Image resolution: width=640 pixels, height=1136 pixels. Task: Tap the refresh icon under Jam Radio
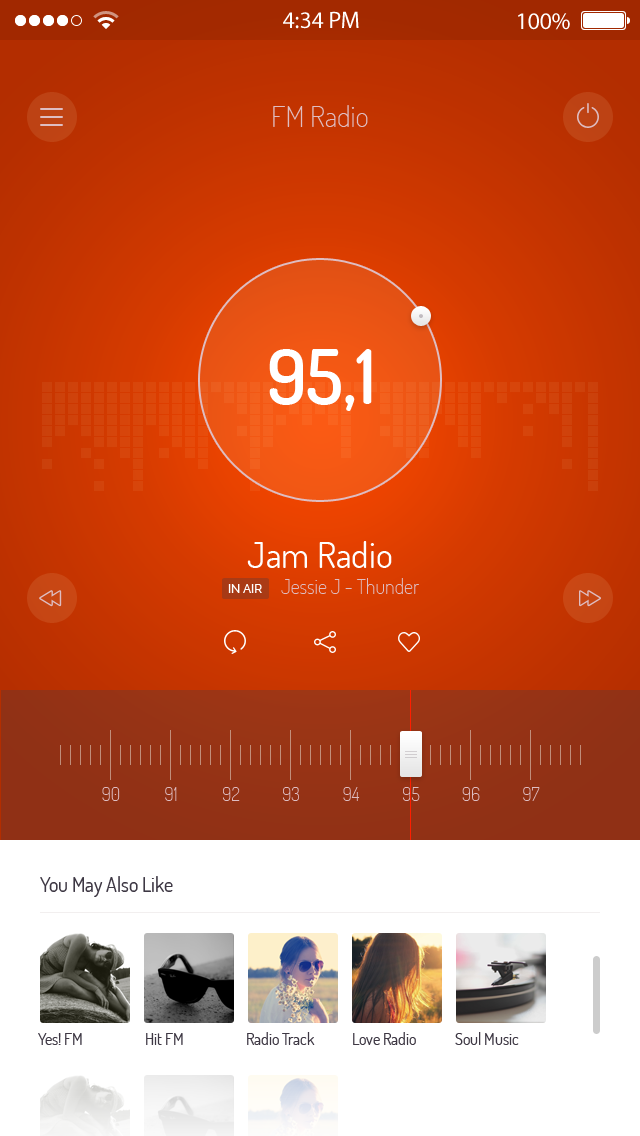[x=235, y=642]
